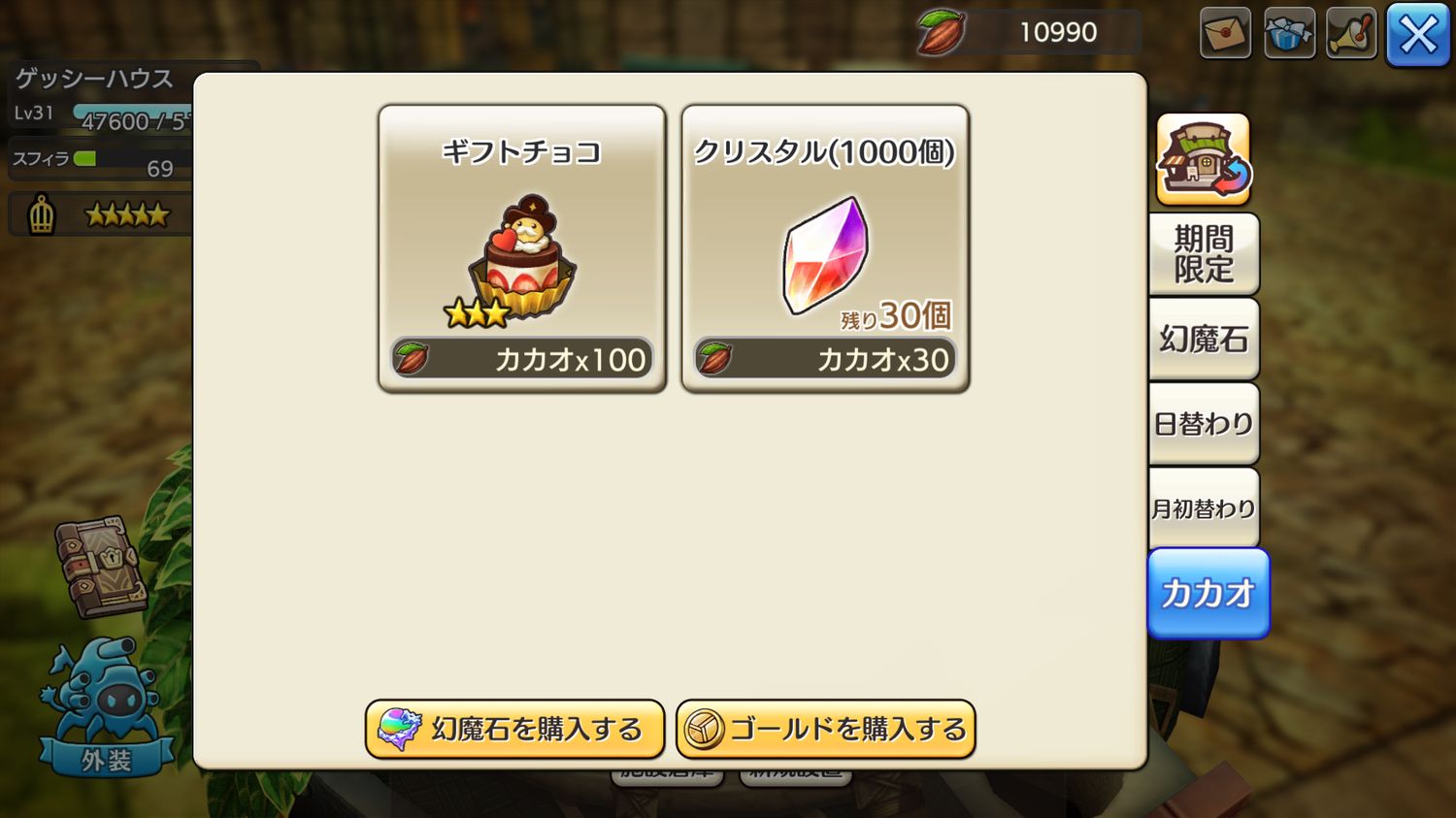Select the 月初替わり tab
Screen dimensions: 1456x818
pos(1204,508)
